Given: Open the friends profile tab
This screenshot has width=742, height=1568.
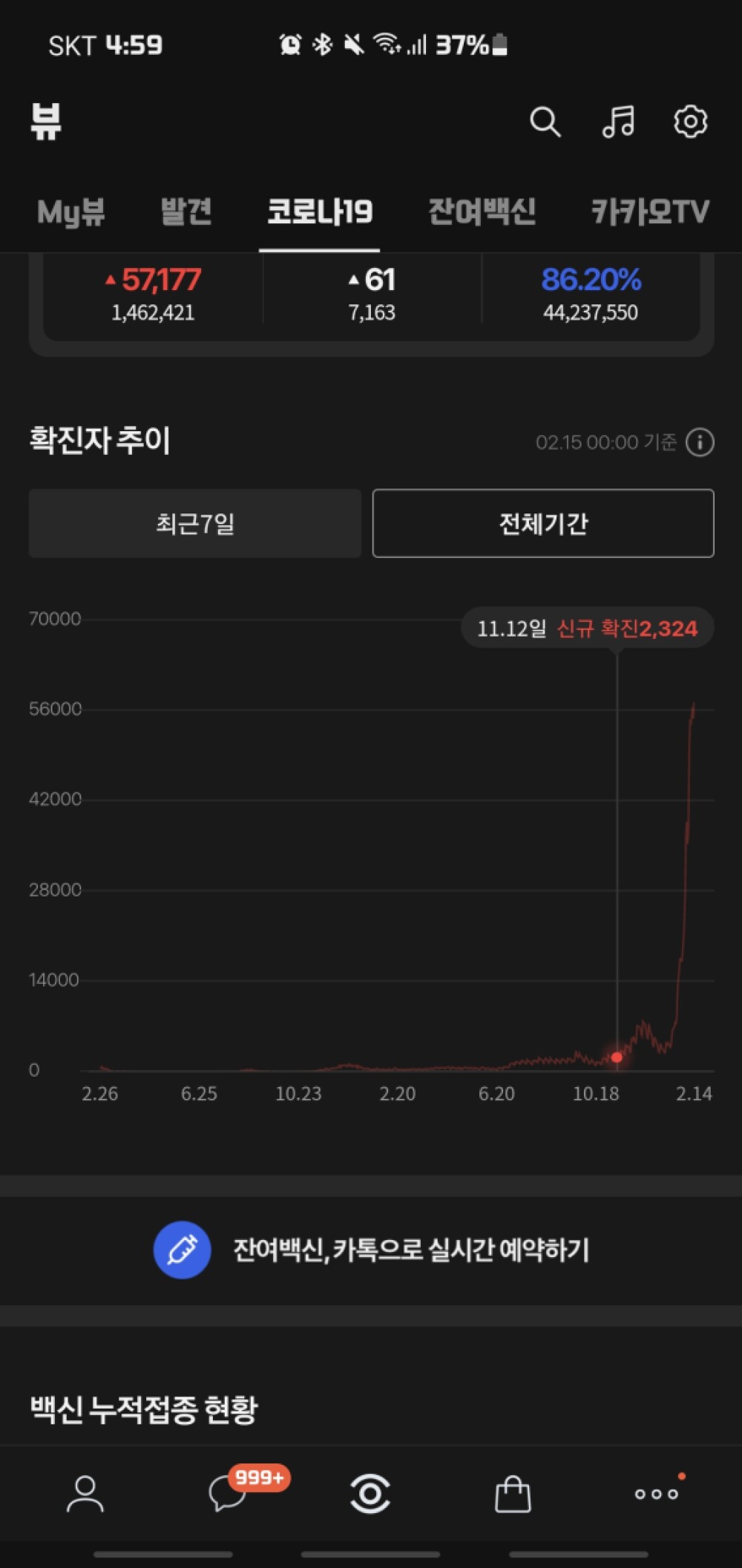Looking at the screenshot, I should [85, 1494].
